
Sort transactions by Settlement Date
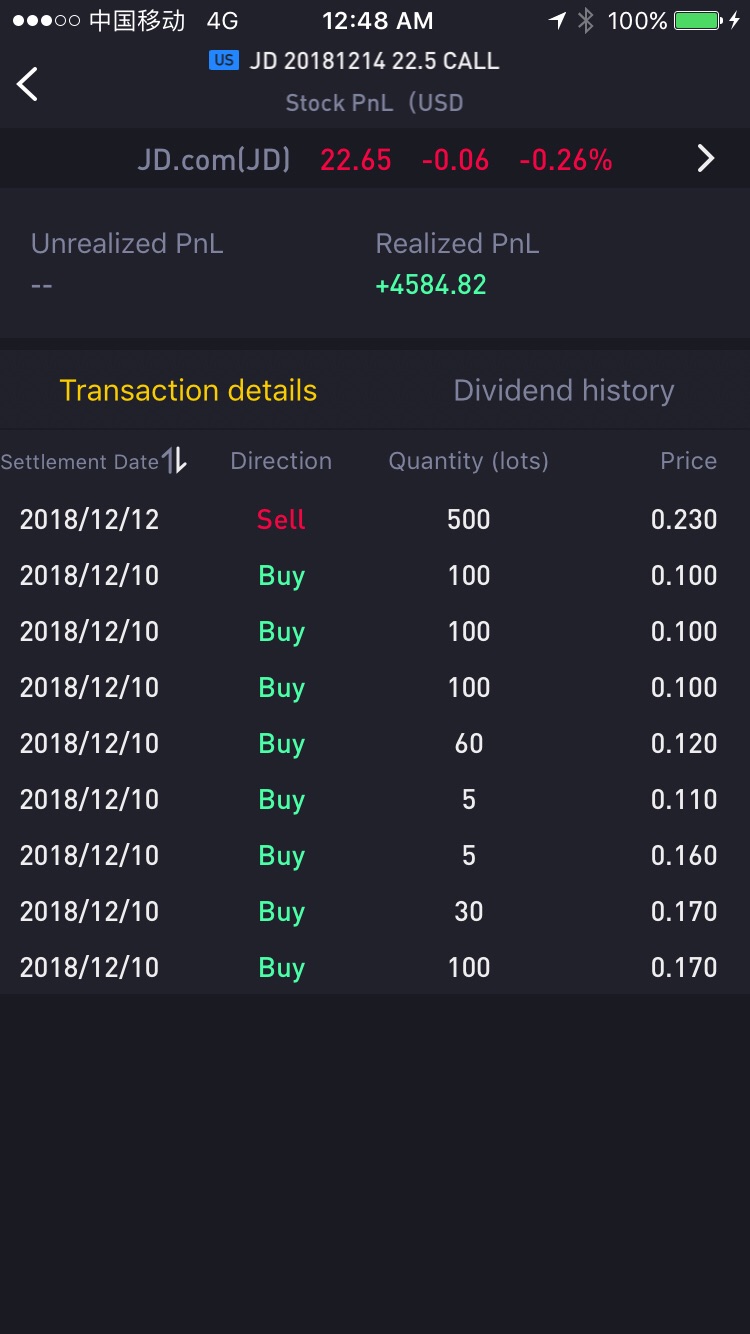[94, 461]
